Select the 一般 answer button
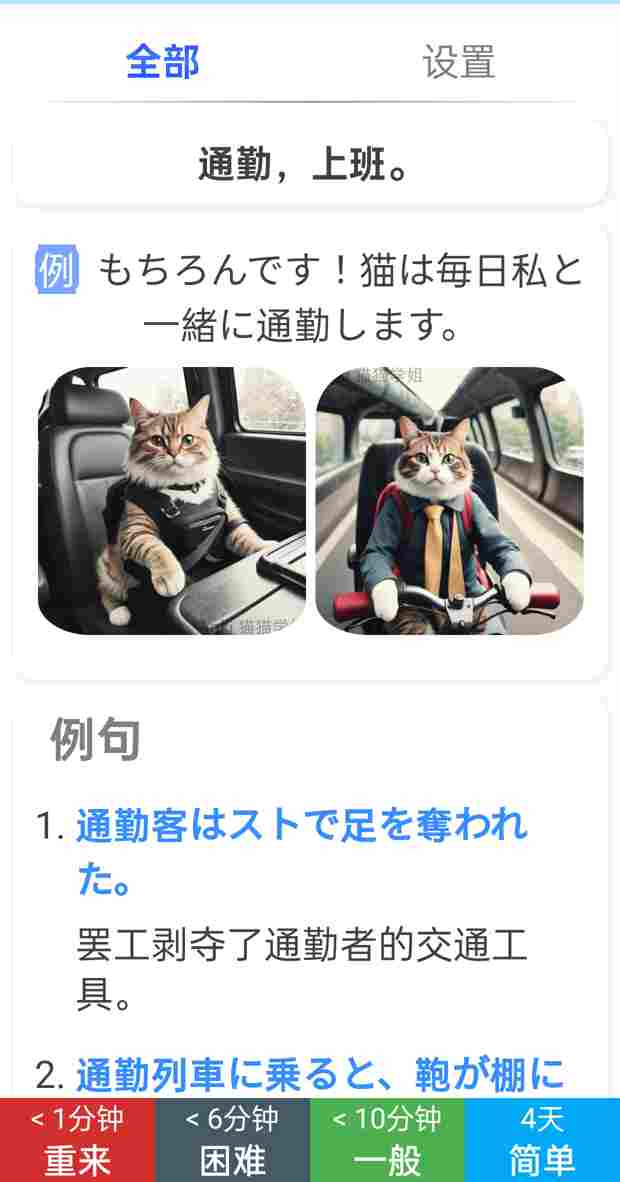 coord(387,1140)
